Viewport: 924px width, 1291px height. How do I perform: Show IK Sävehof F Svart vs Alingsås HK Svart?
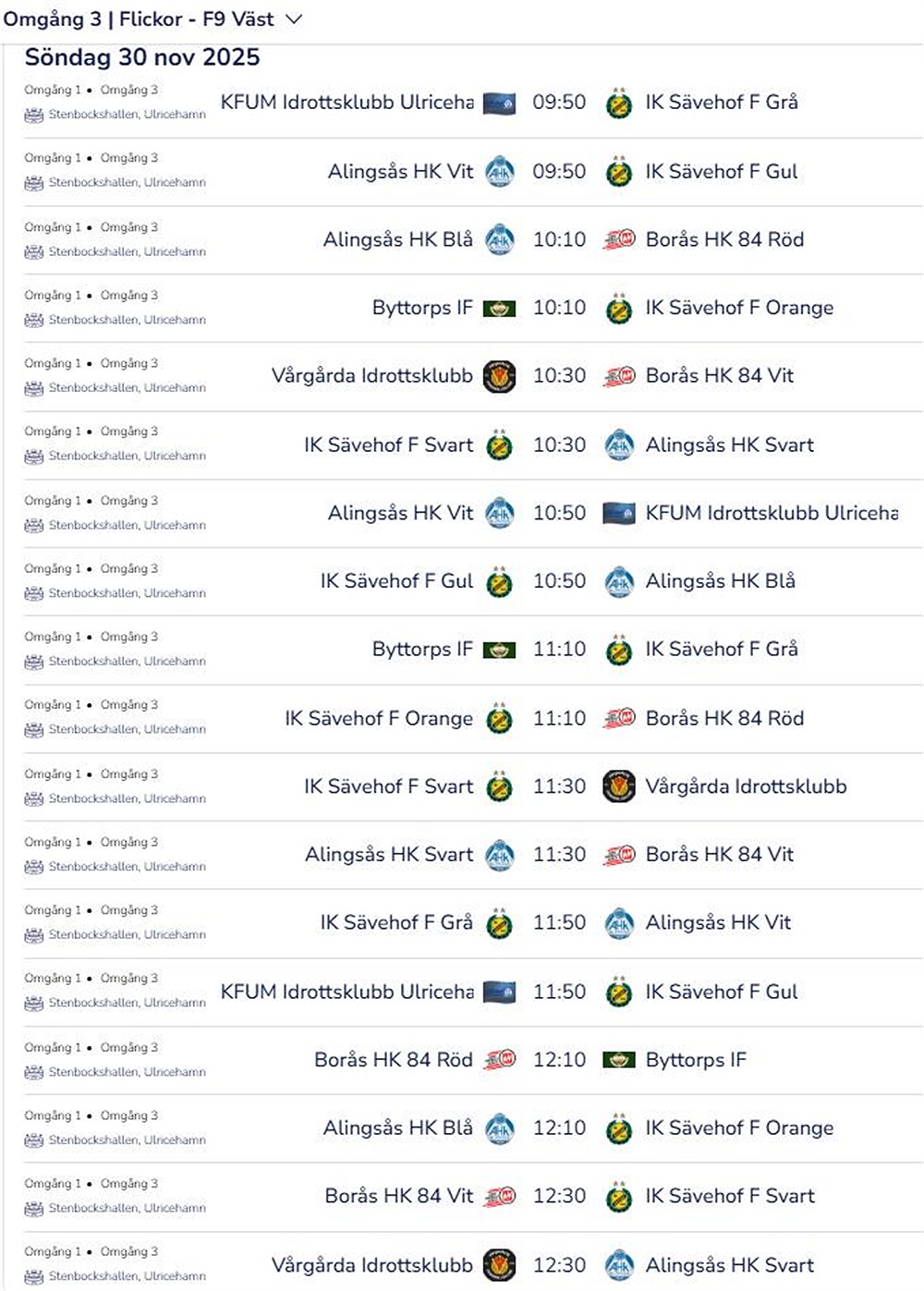[558, 445]
